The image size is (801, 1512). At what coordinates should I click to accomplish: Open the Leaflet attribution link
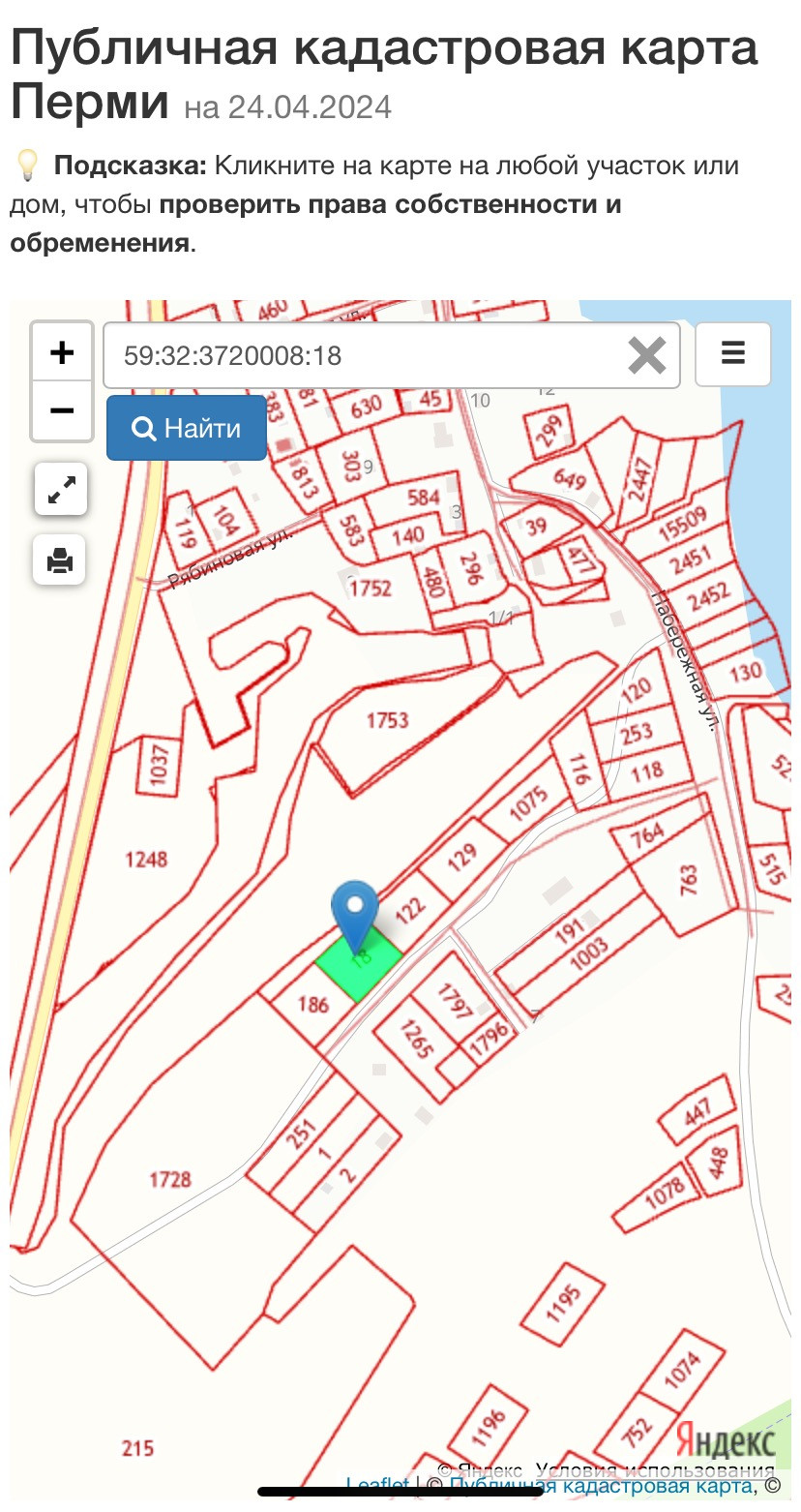(377, 1486)
